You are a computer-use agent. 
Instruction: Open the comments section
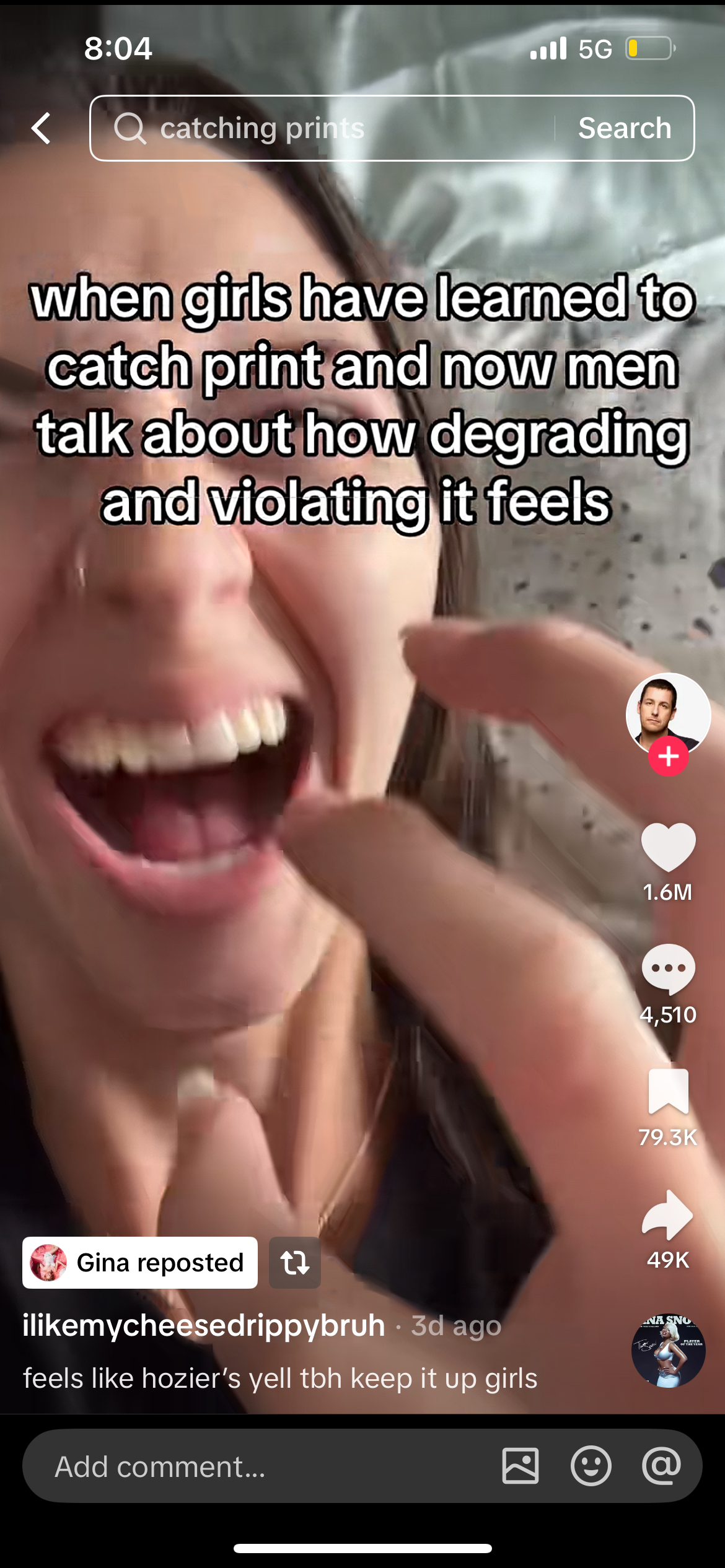pos(668,969)
